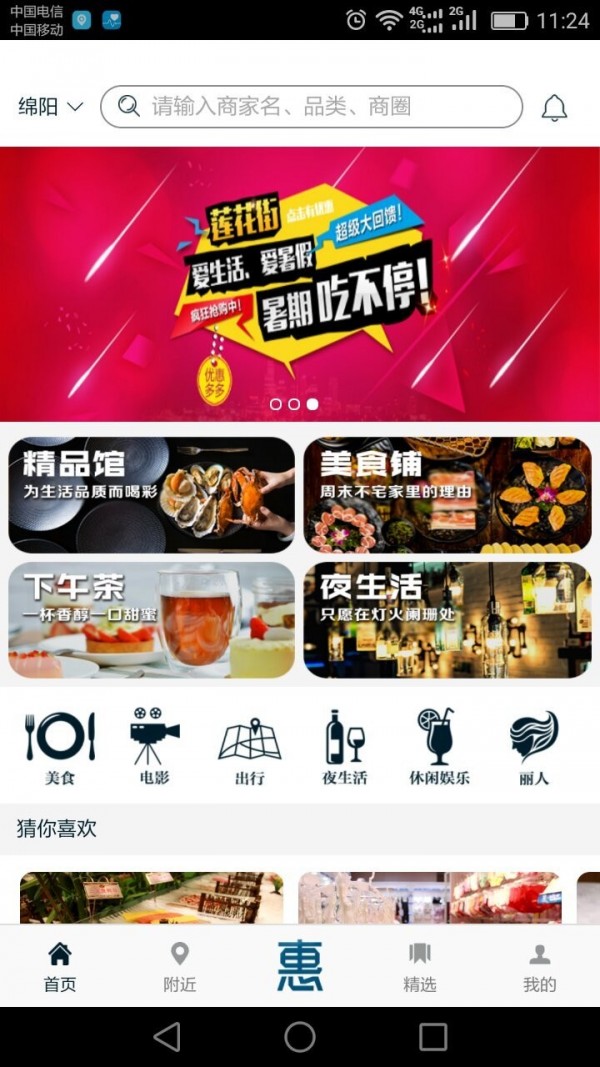Select the 电影 category icon
This screenshot has width=600, height=1067.
(x=155, y=746)
